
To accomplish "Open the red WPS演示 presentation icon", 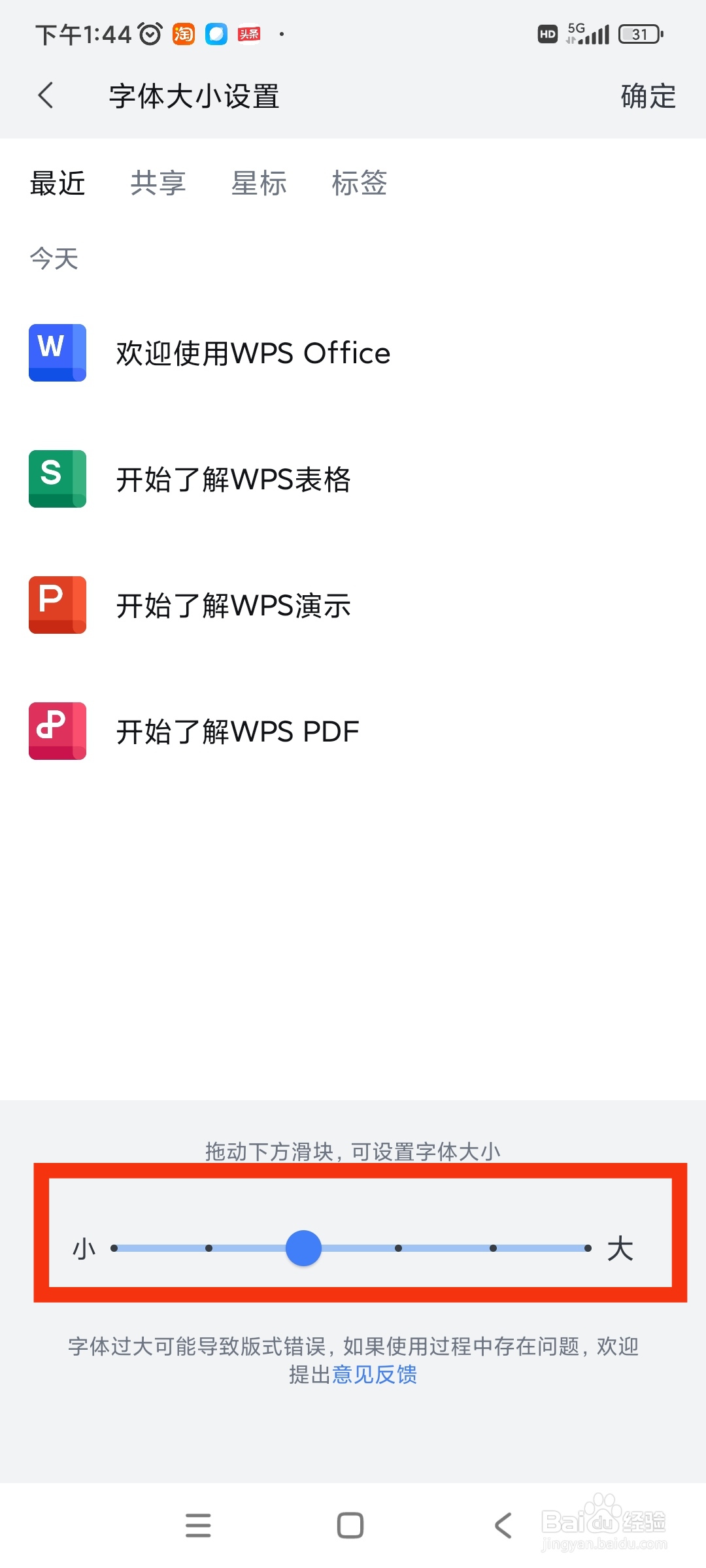I will click(56, 605).
